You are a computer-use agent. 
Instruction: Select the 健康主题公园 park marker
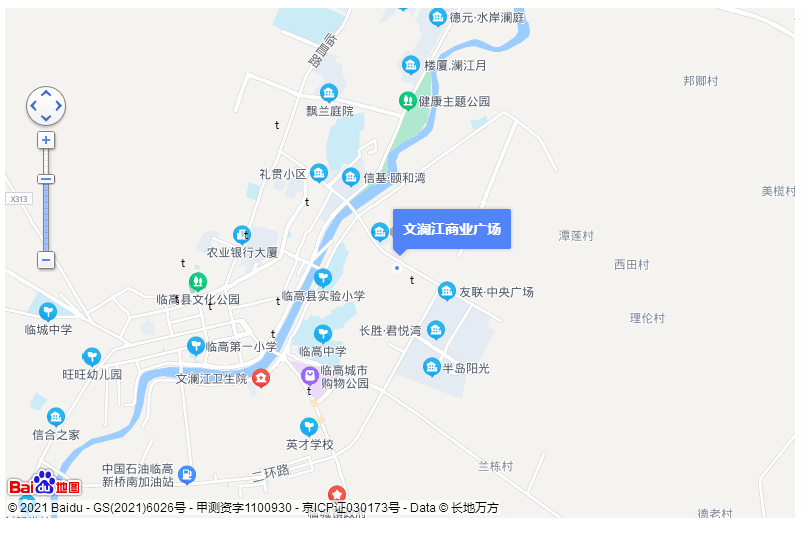pos(407,101)
